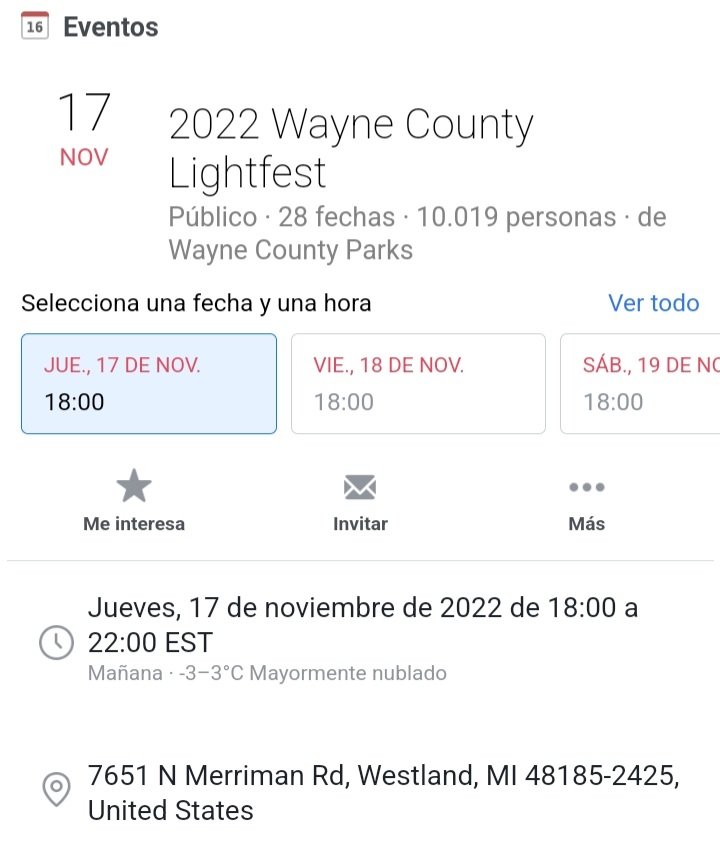The height and width of the screenshot is (860, 720).
Task: Select the Jue., 17 de nov. date
Action: click(148, 384)
